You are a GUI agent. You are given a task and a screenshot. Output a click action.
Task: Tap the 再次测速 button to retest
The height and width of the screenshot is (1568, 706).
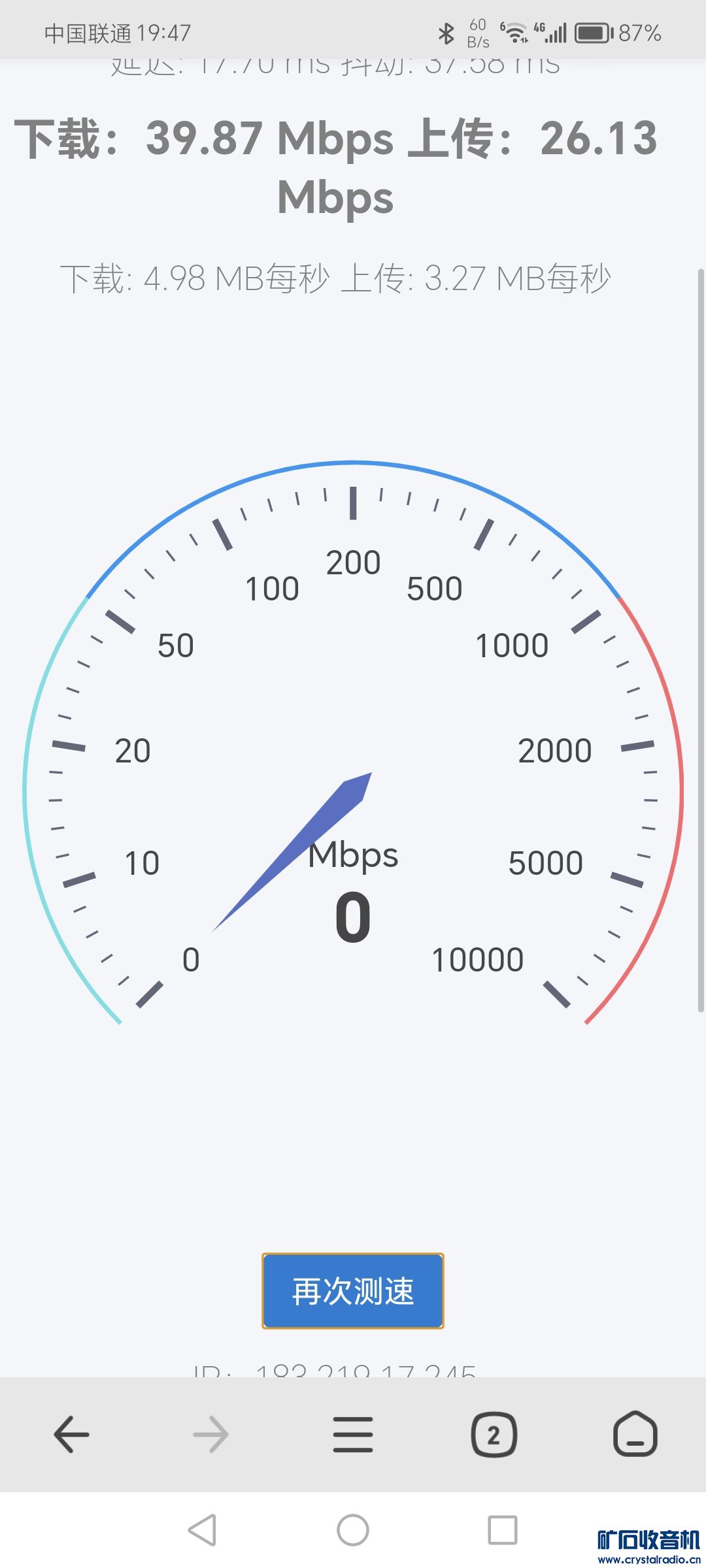pyautogui.click(x=353, y=1291)
